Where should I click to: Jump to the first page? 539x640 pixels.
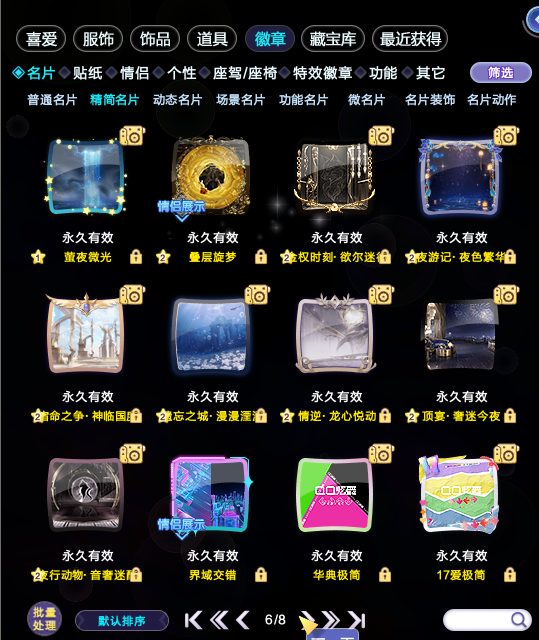coord(193,620)
